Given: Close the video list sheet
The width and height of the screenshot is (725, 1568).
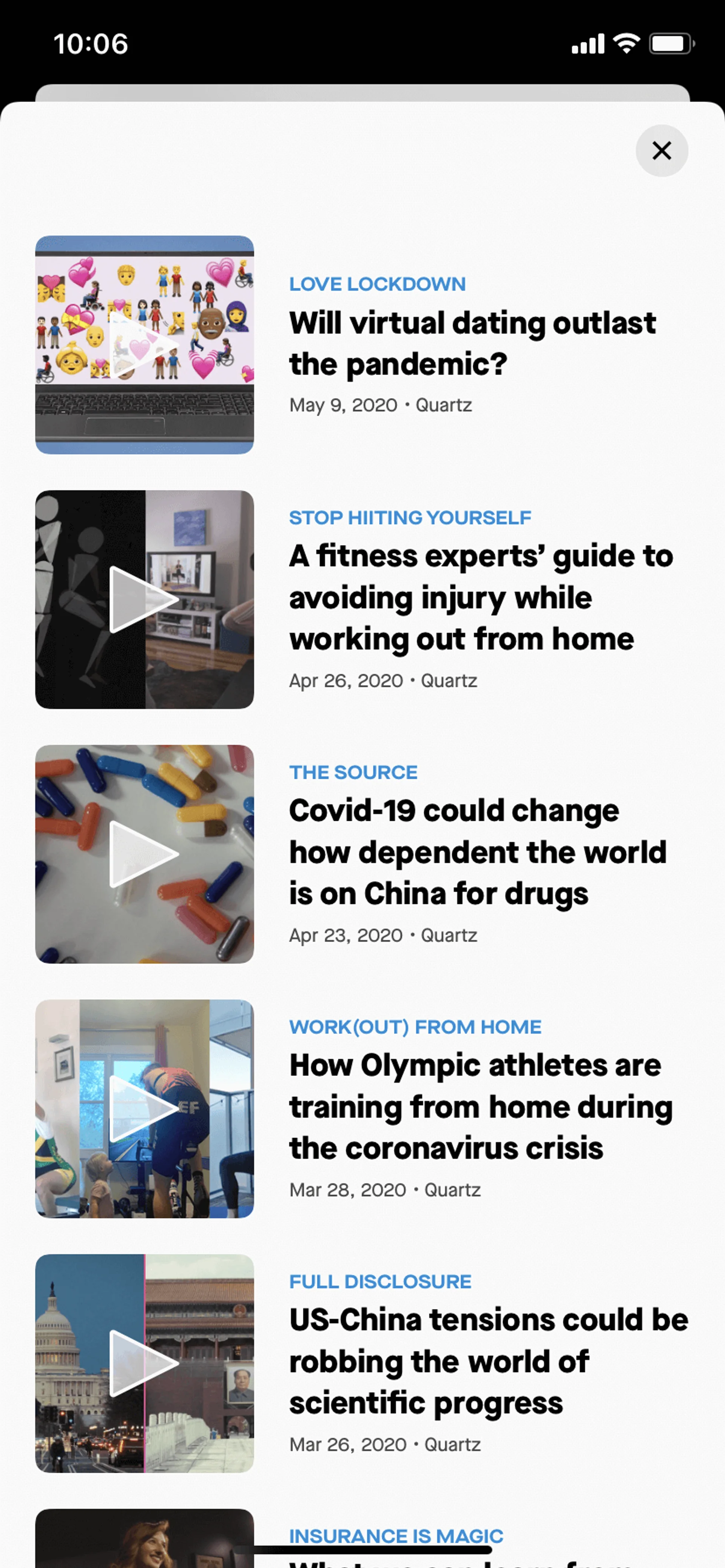Looking at the screenshot, I should click(x=662, y=150).
